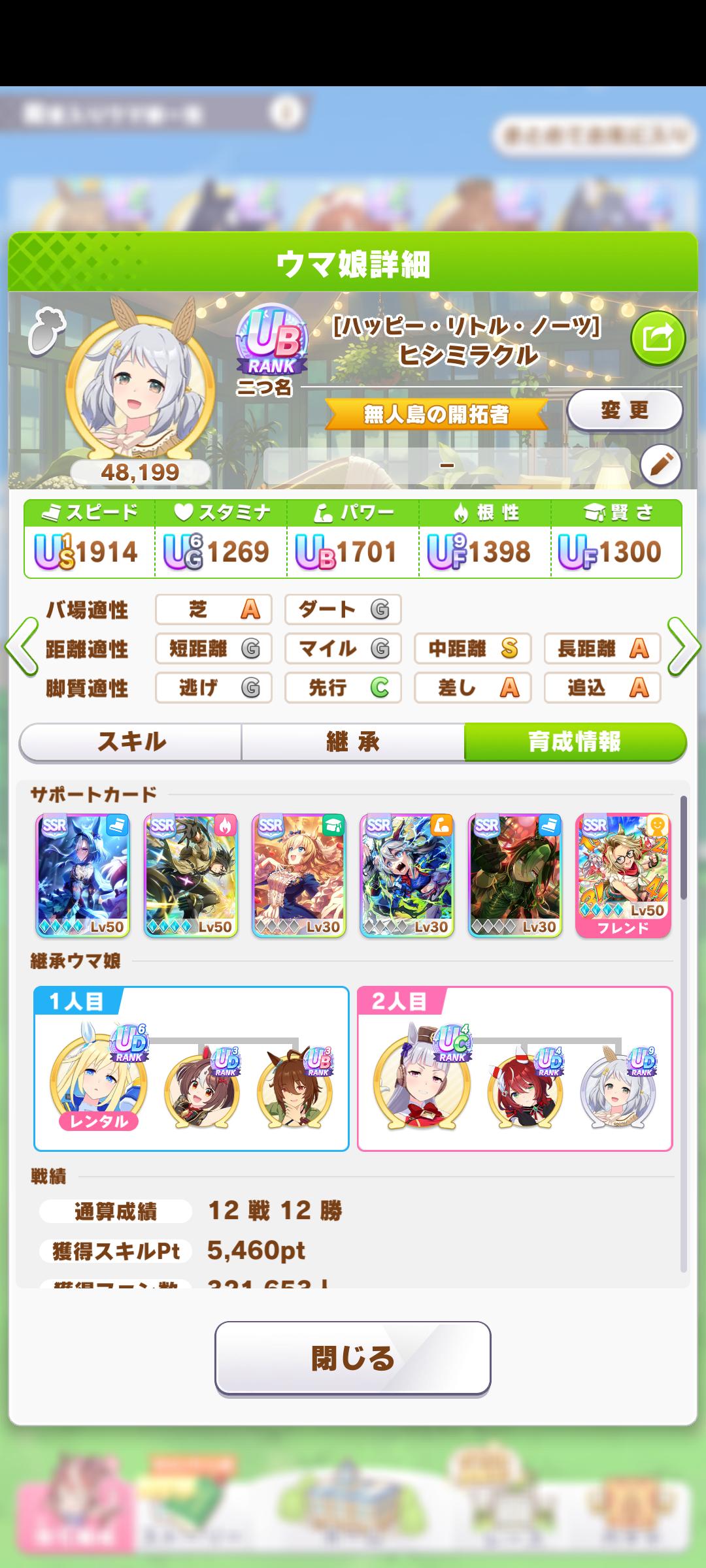706x1568 pixels.
Task: Tap the carrot icon beside the portrait
Action: point(46,330)
